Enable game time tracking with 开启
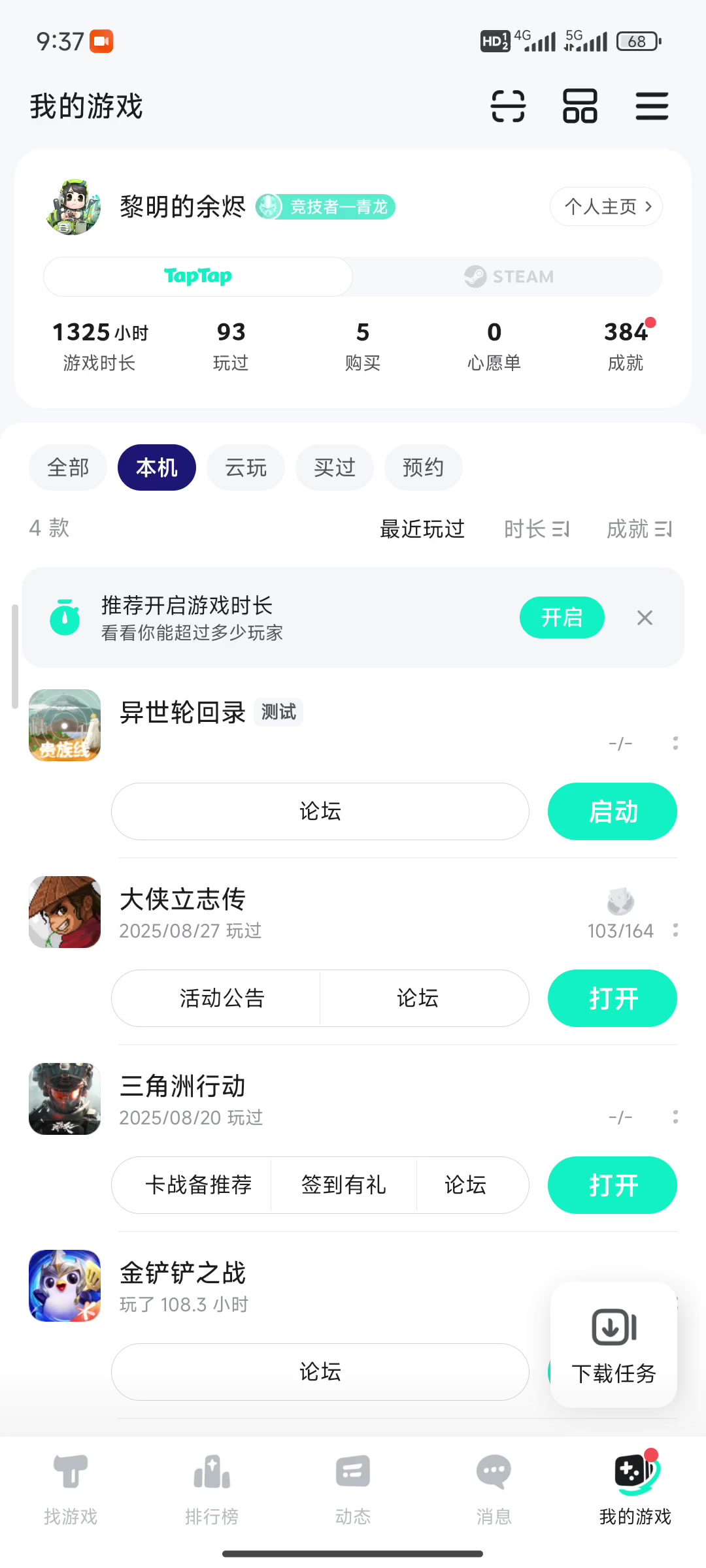706x1568 pixels. (x=562, y=617)
